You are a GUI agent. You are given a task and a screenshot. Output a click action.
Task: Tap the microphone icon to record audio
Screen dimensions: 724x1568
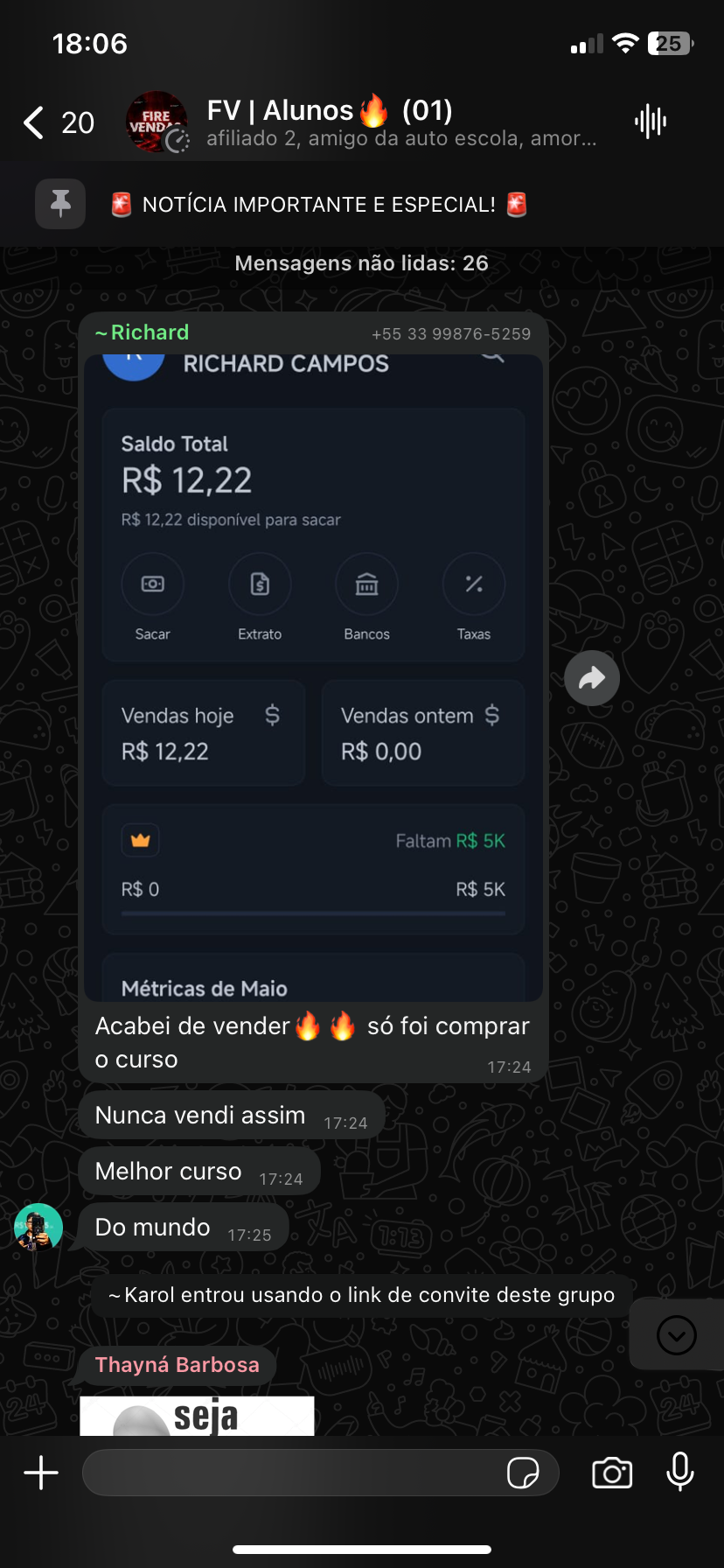[x=679, y=1473]
